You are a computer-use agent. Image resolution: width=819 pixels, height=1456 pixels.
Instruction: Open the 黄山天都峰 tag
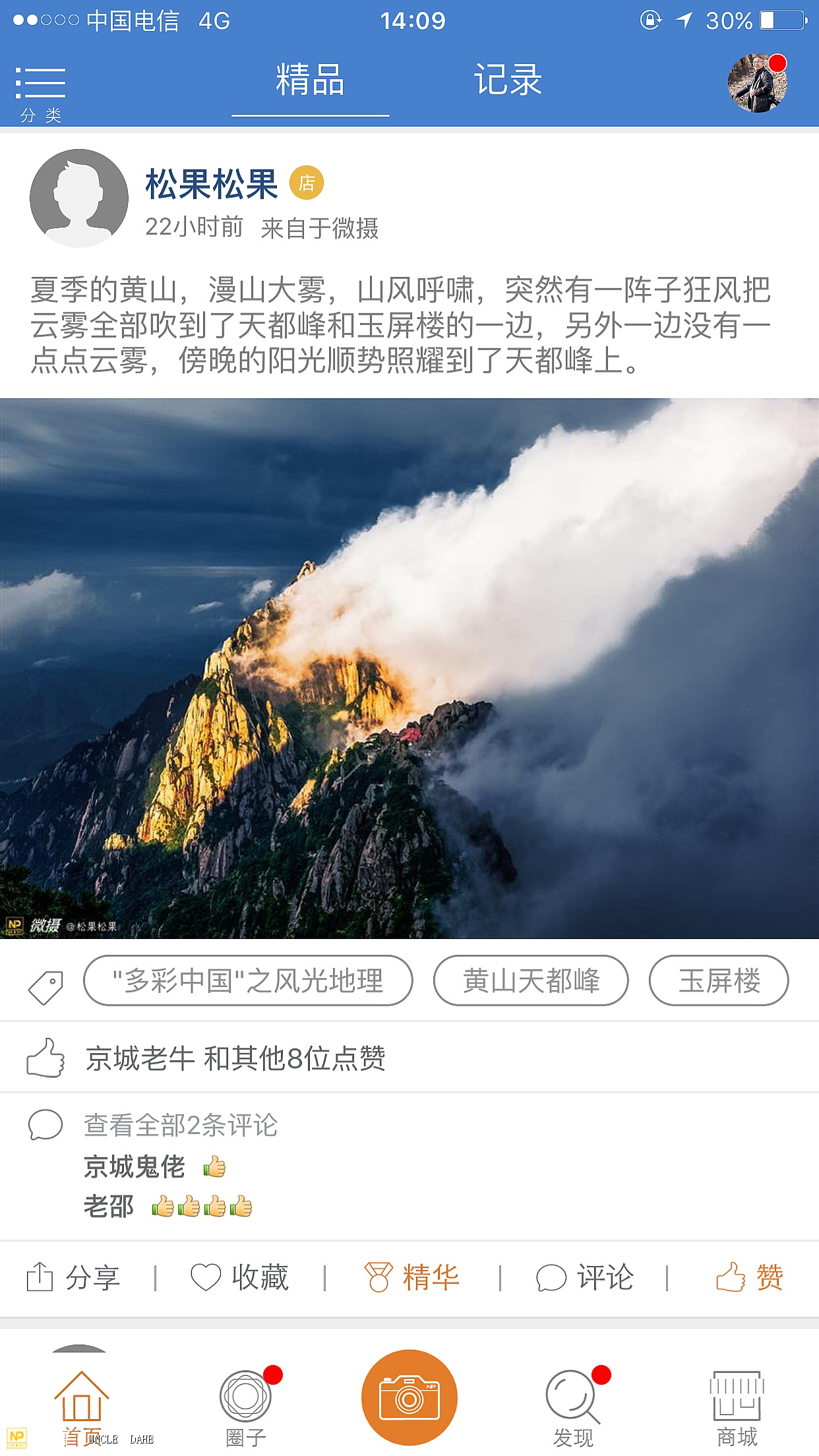531,981
